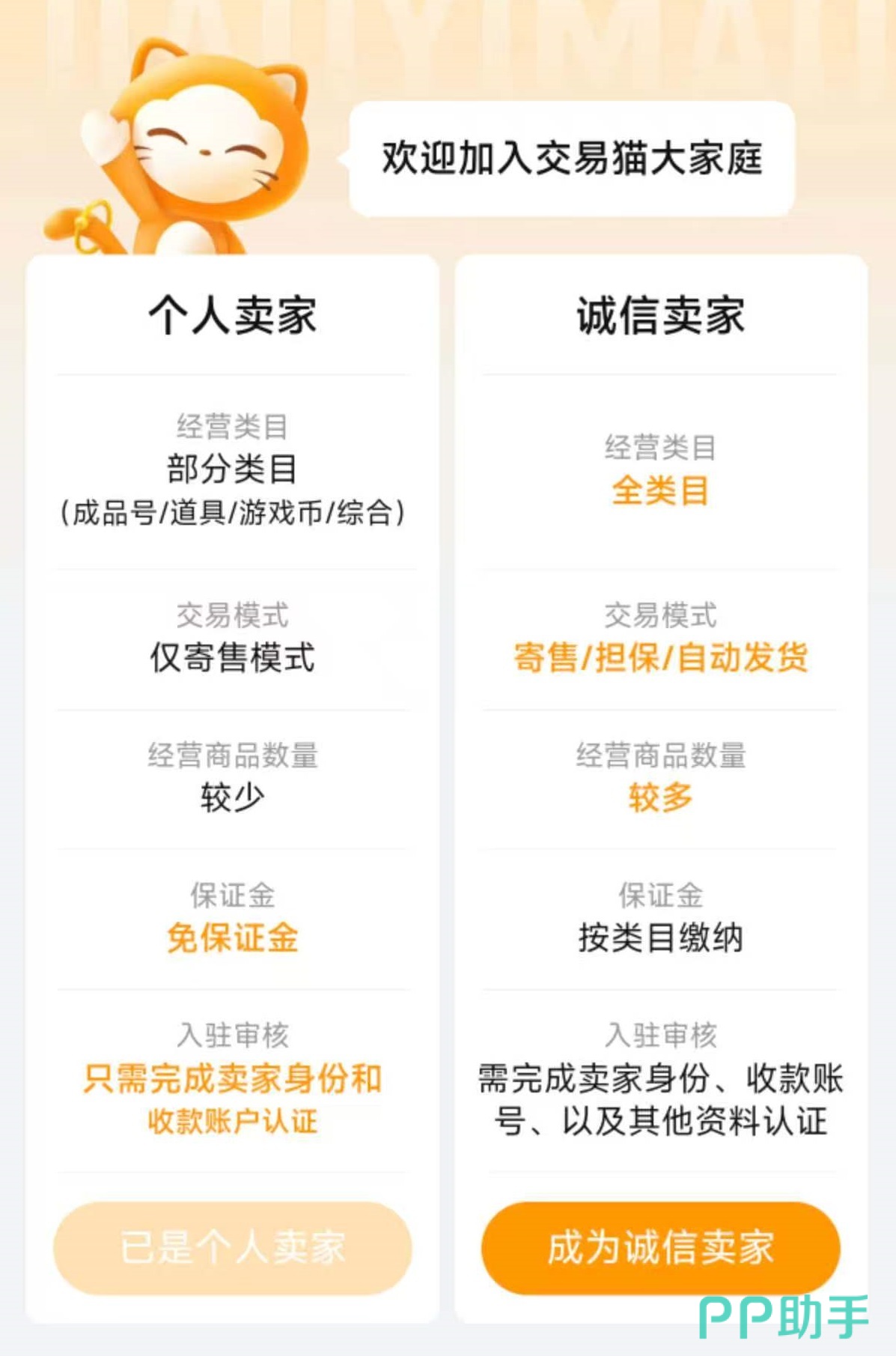Tap the 已是个人卖家 button
896x1356 pixels.
click(233, 1247)
